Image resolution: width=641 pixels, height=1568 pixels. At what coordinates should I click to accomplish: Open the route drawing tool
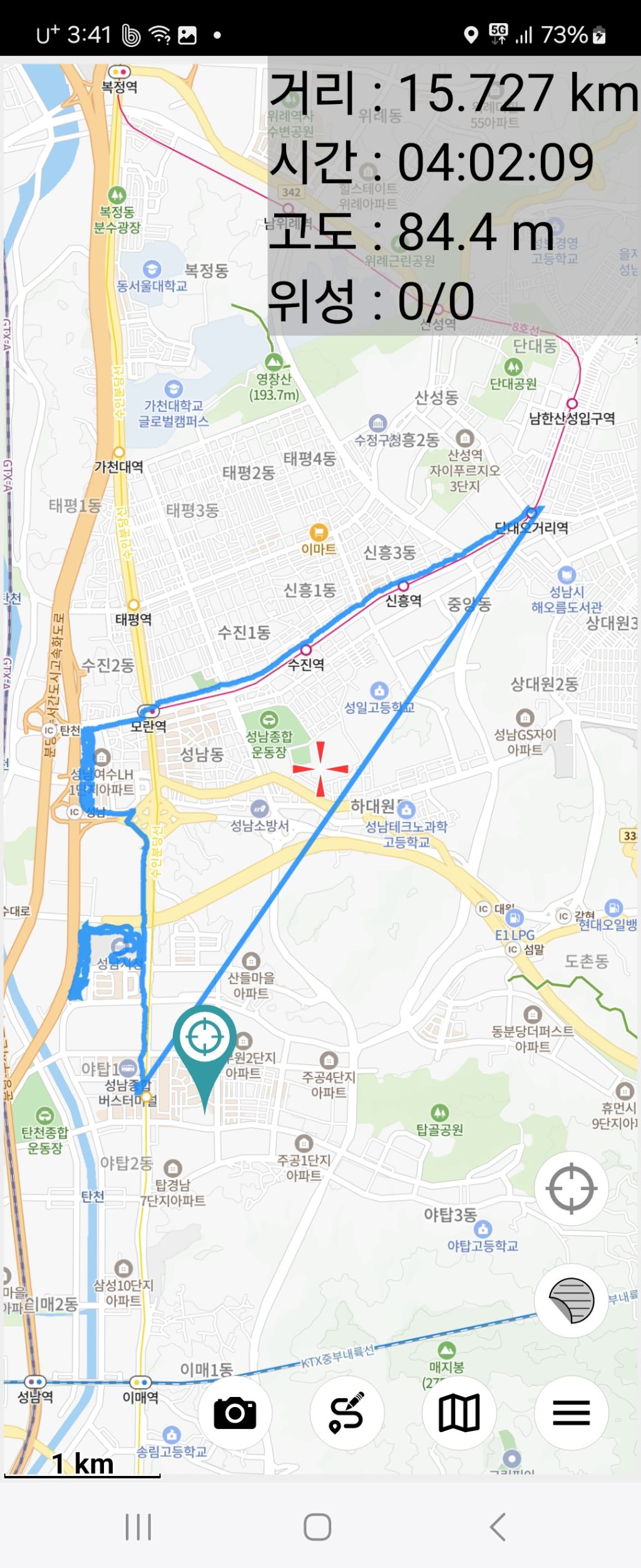point(347,1413)
